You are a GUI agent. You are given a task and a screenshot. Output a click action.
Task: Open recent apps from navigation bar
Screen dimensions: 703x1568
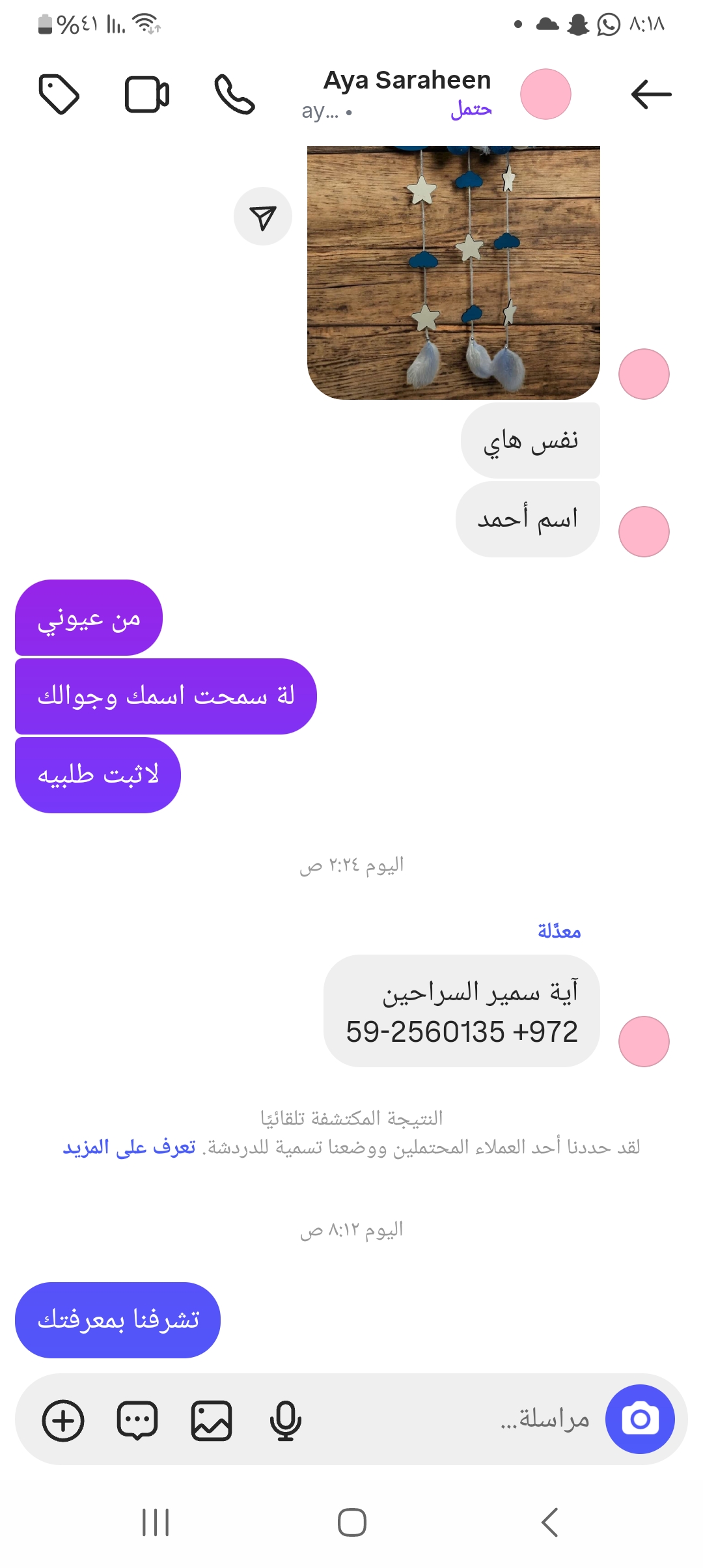point(156,1522)
